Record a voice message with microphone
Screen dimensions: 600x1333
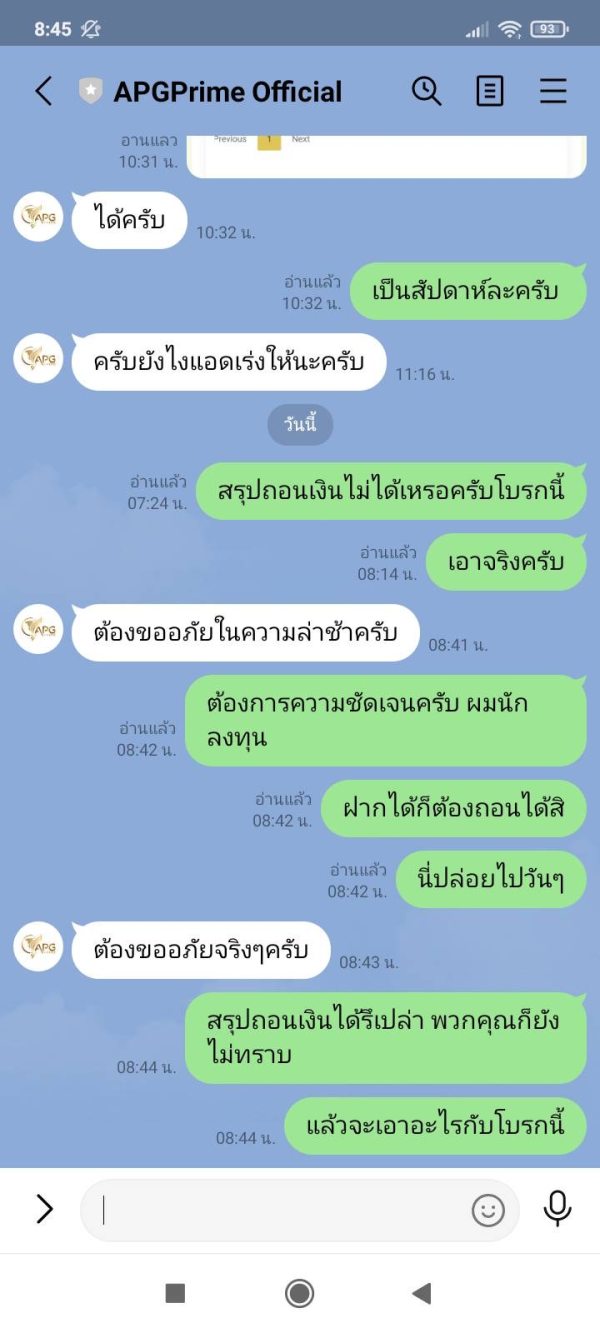(x=557, y=1209)
